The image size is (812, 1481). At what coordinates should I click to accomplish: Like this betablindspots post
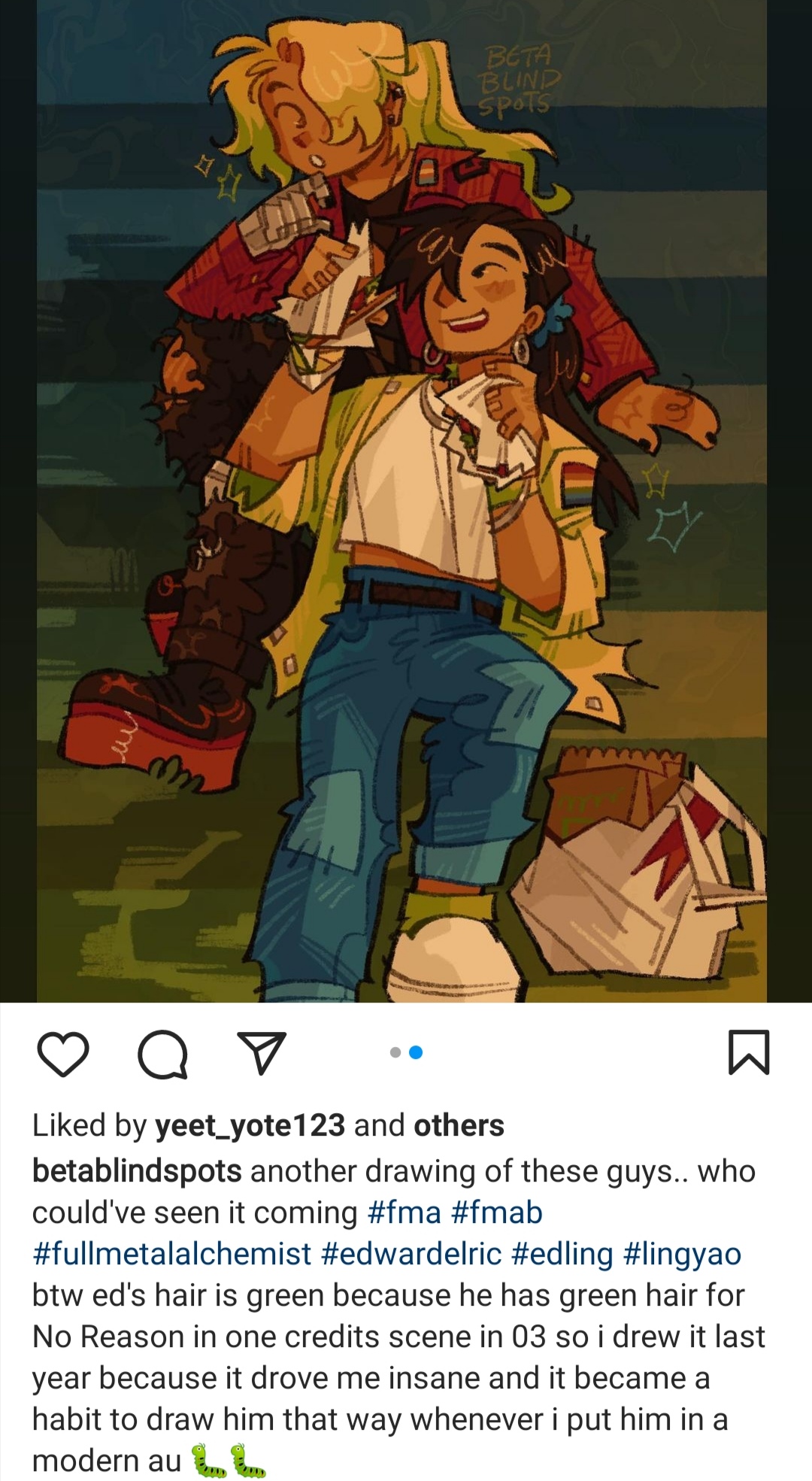click(x=63, y=1054)
